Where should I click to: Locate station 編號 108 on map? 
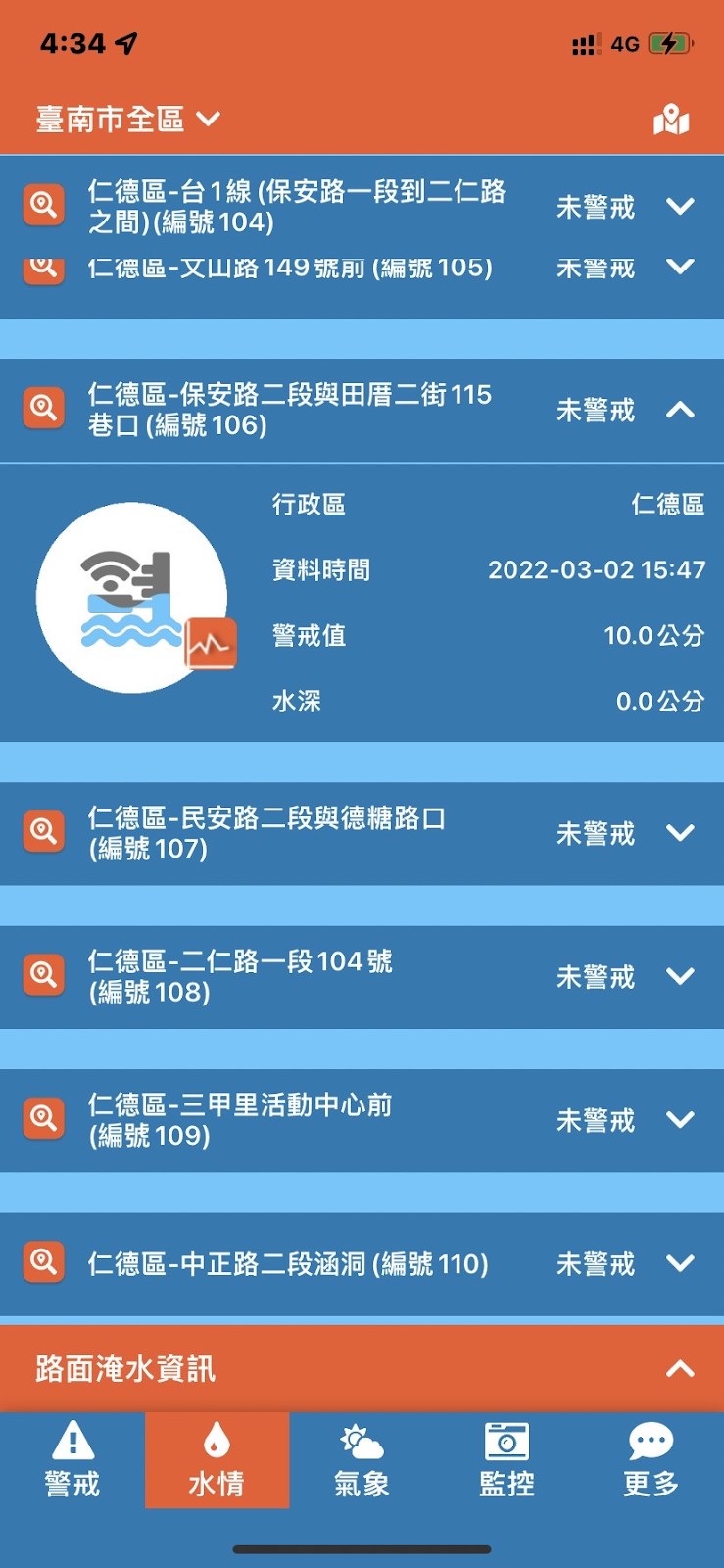coord(43,974)
